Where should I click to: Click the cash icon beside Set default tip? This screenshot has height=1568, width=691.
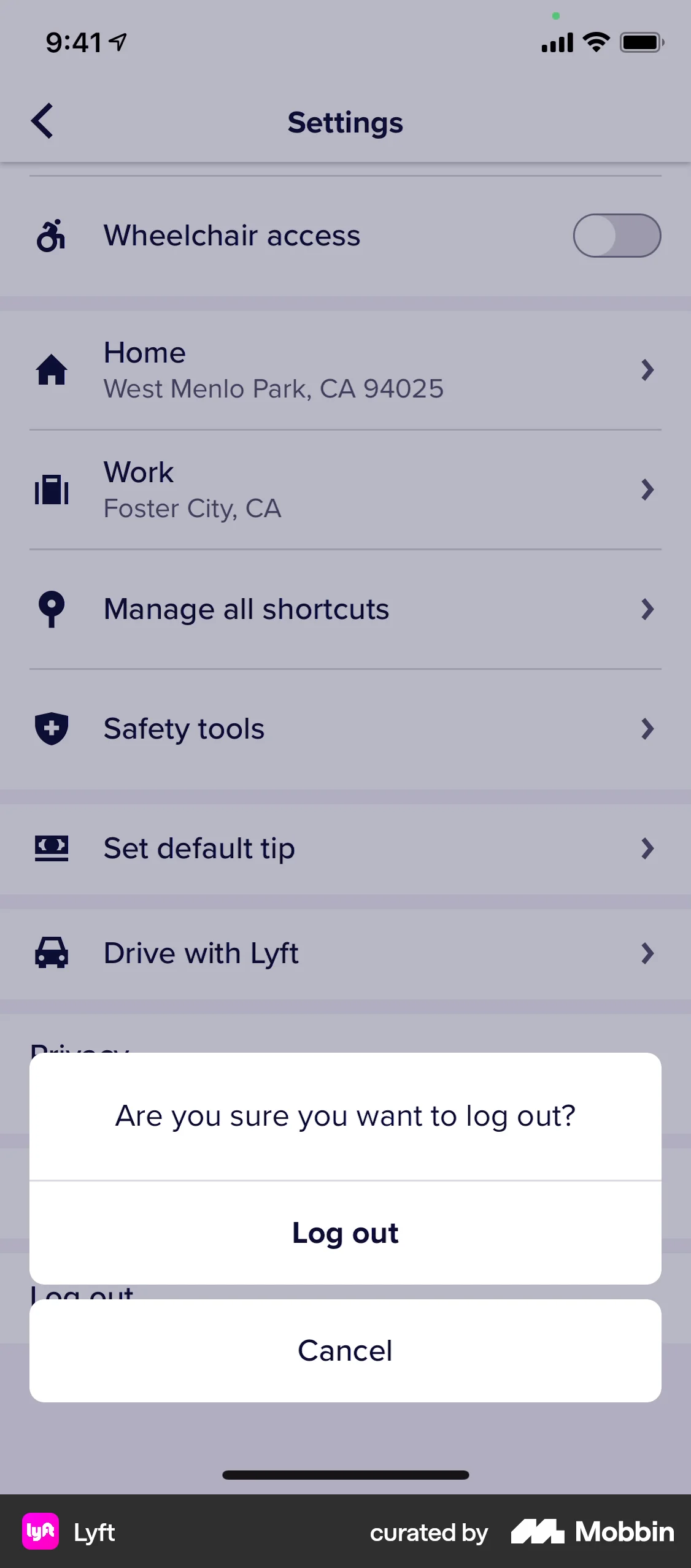pos(52,848)
